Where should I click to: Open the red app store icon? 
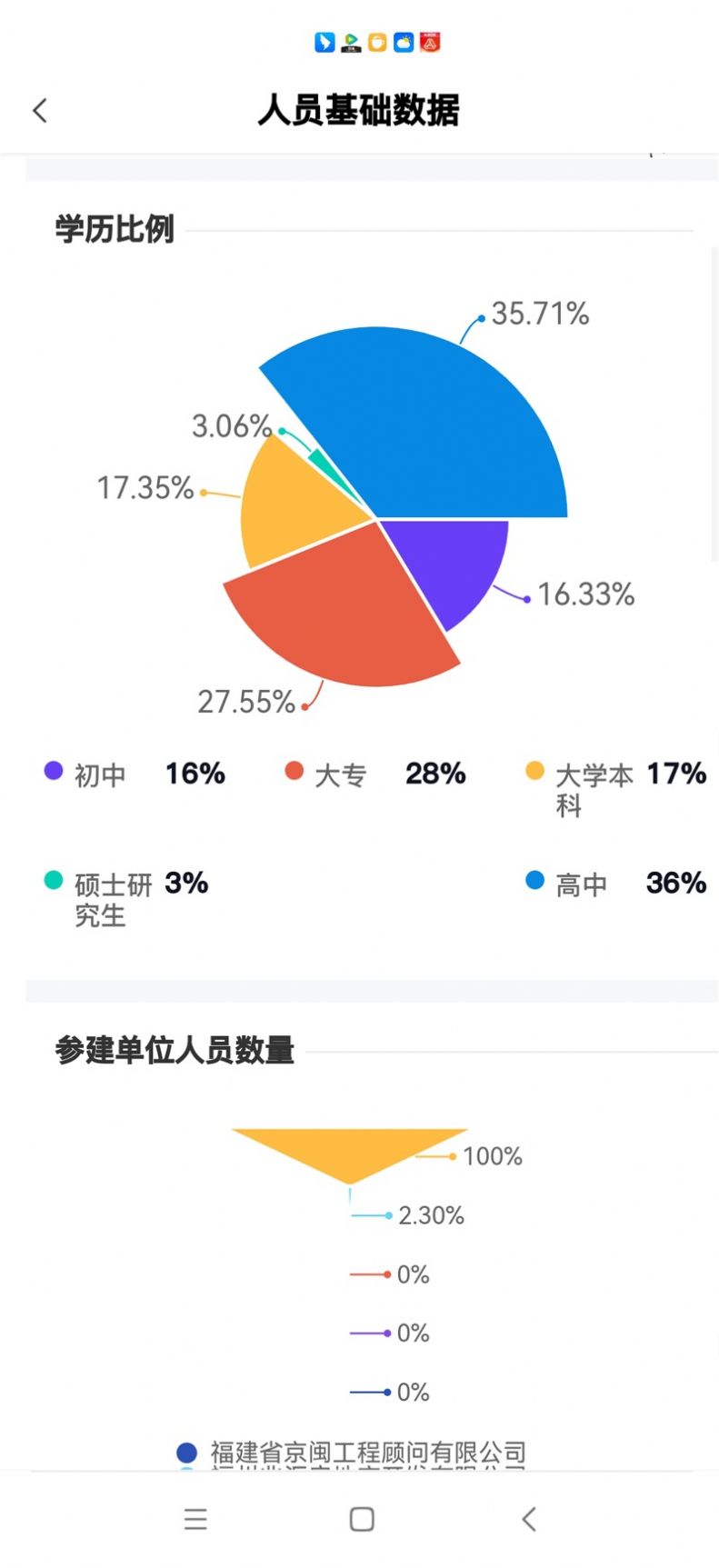pos(430,41)
